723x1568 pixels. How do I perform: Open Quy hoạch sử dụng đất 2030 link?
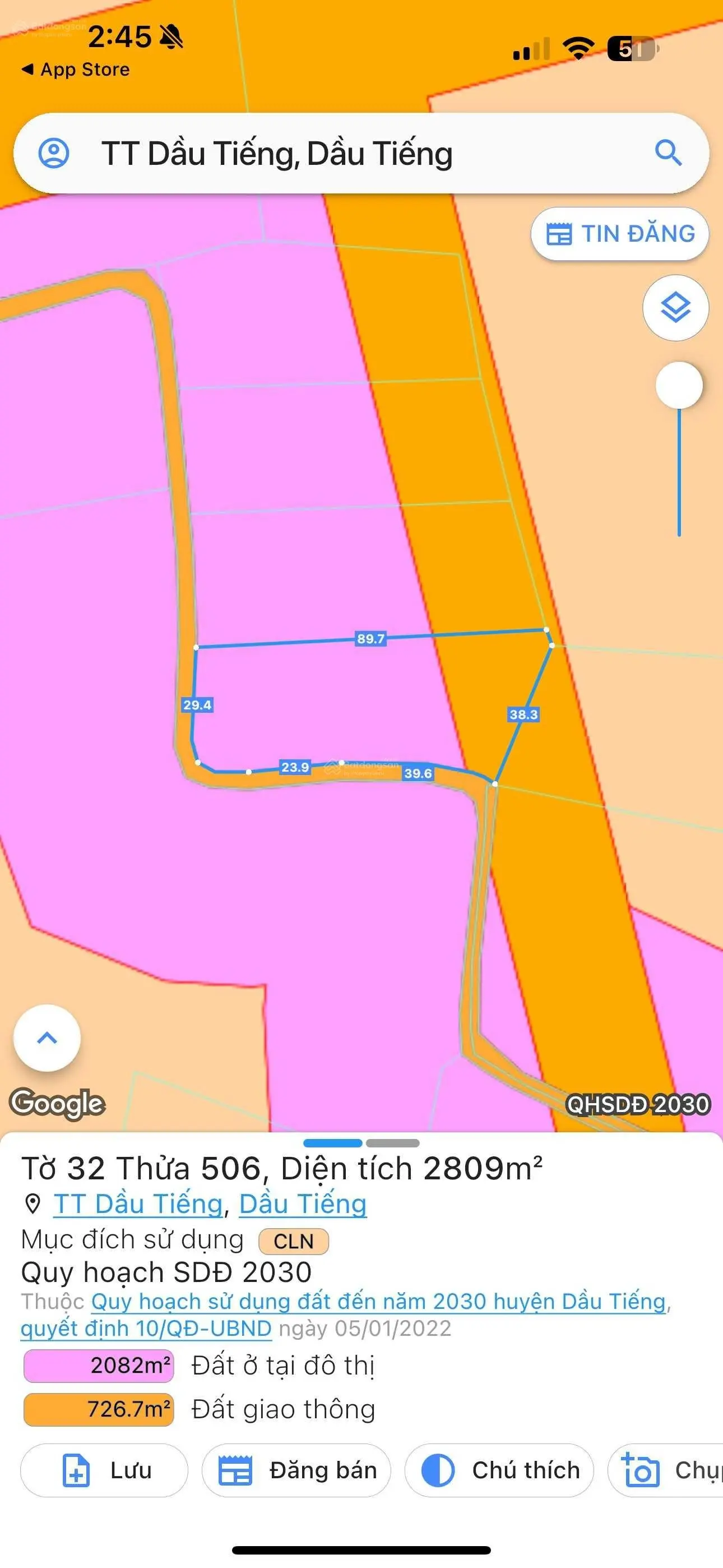point(378,1301)
